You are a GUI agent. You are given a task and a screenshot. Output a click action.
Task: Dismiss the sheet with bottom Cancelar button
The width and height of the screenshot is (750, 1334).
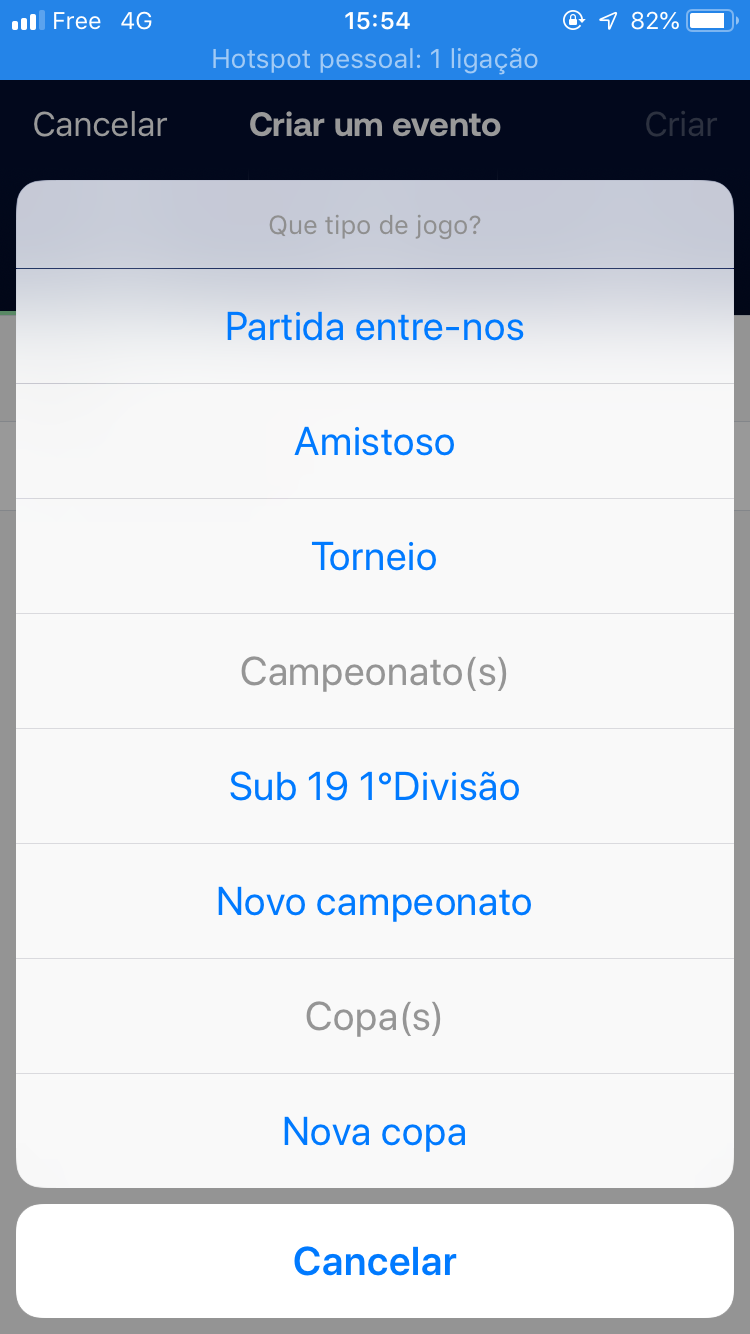[x=375, y=1261]
